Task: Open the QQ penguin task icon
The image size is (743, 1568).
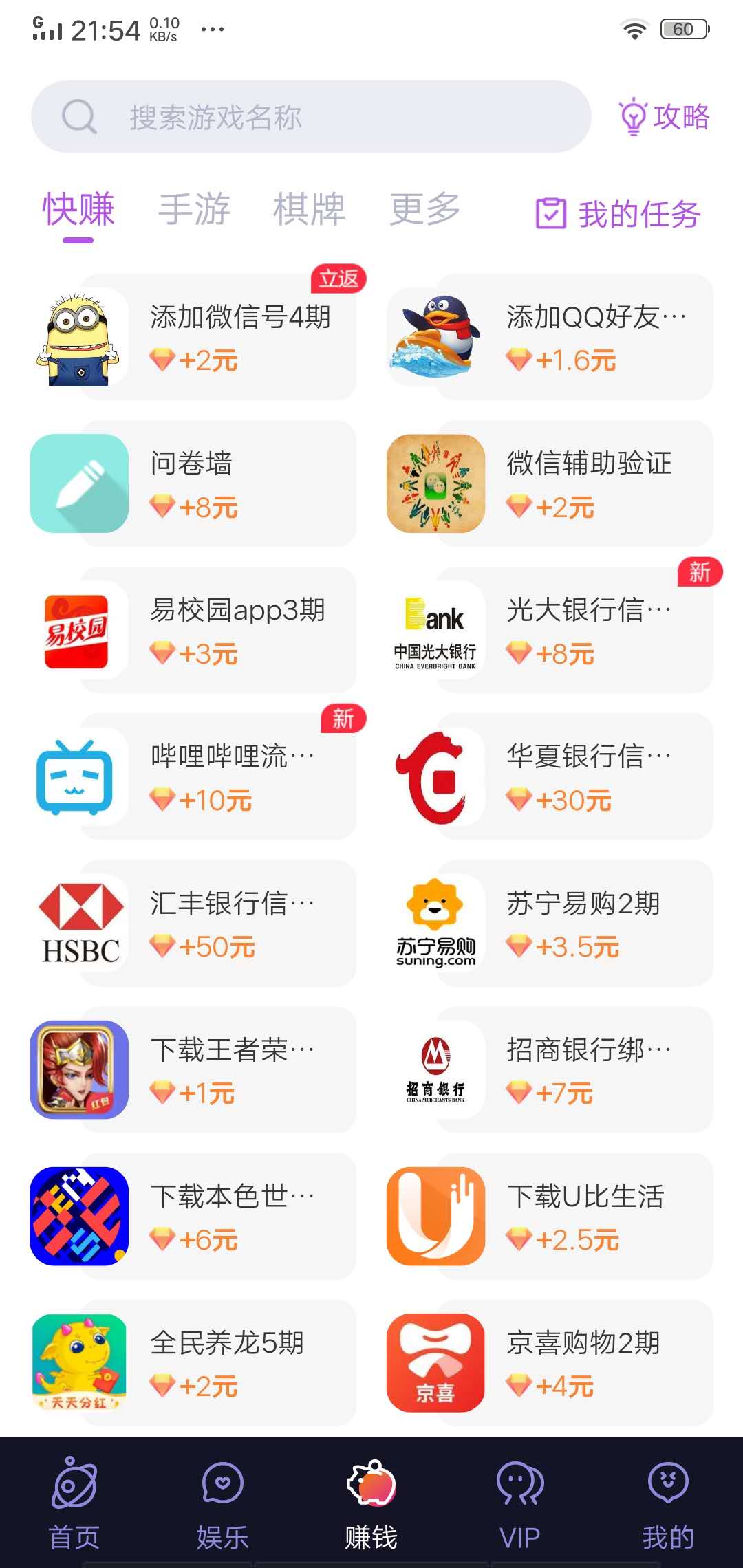Action: point(433,337)
